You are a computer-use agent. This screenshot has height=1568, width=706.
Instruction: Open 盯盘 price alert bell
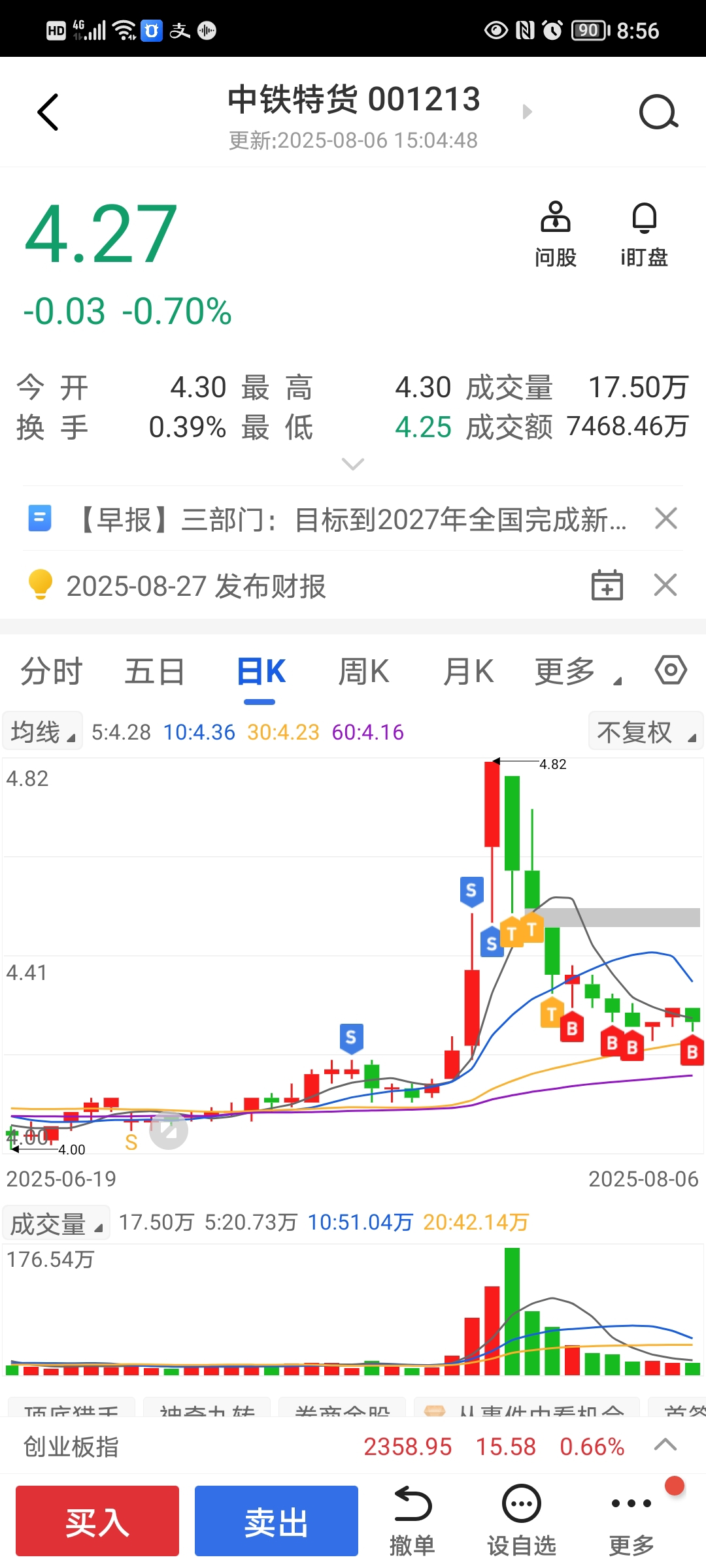pyautogui.click(x=644, y=234)
